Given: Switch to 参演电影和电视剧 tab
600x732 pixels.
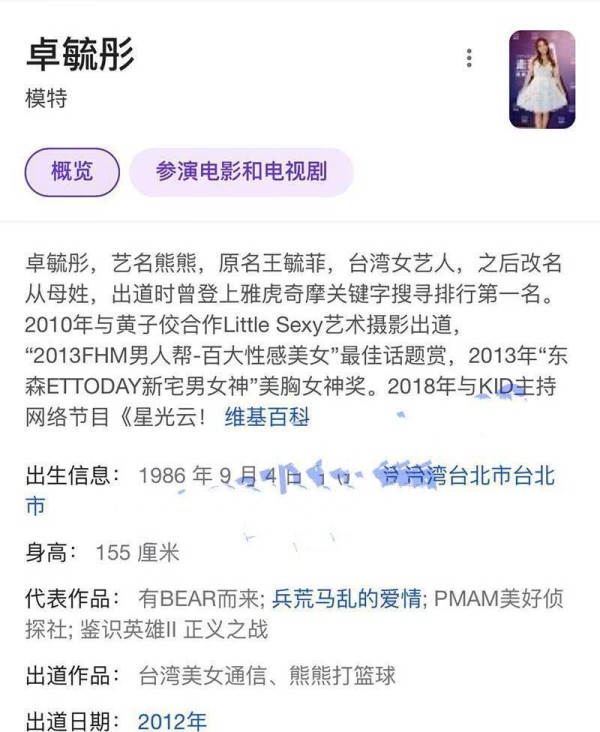Looking at the screenshot, I should (x=241, y=171).
